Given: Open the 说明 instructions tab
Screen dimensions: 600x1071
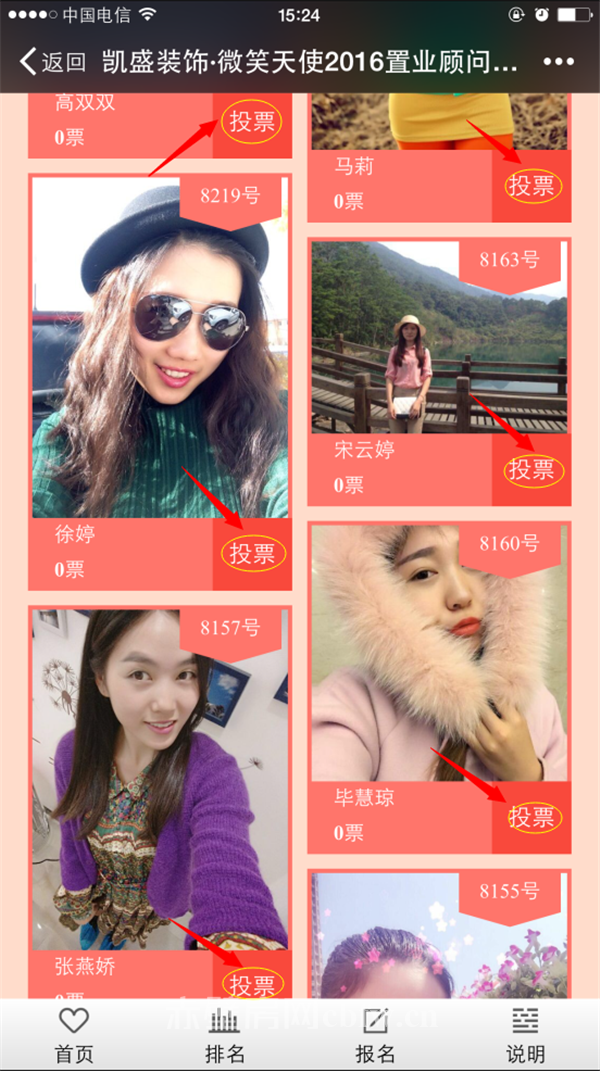Looking at the screenshot, I should (525, 1036).
